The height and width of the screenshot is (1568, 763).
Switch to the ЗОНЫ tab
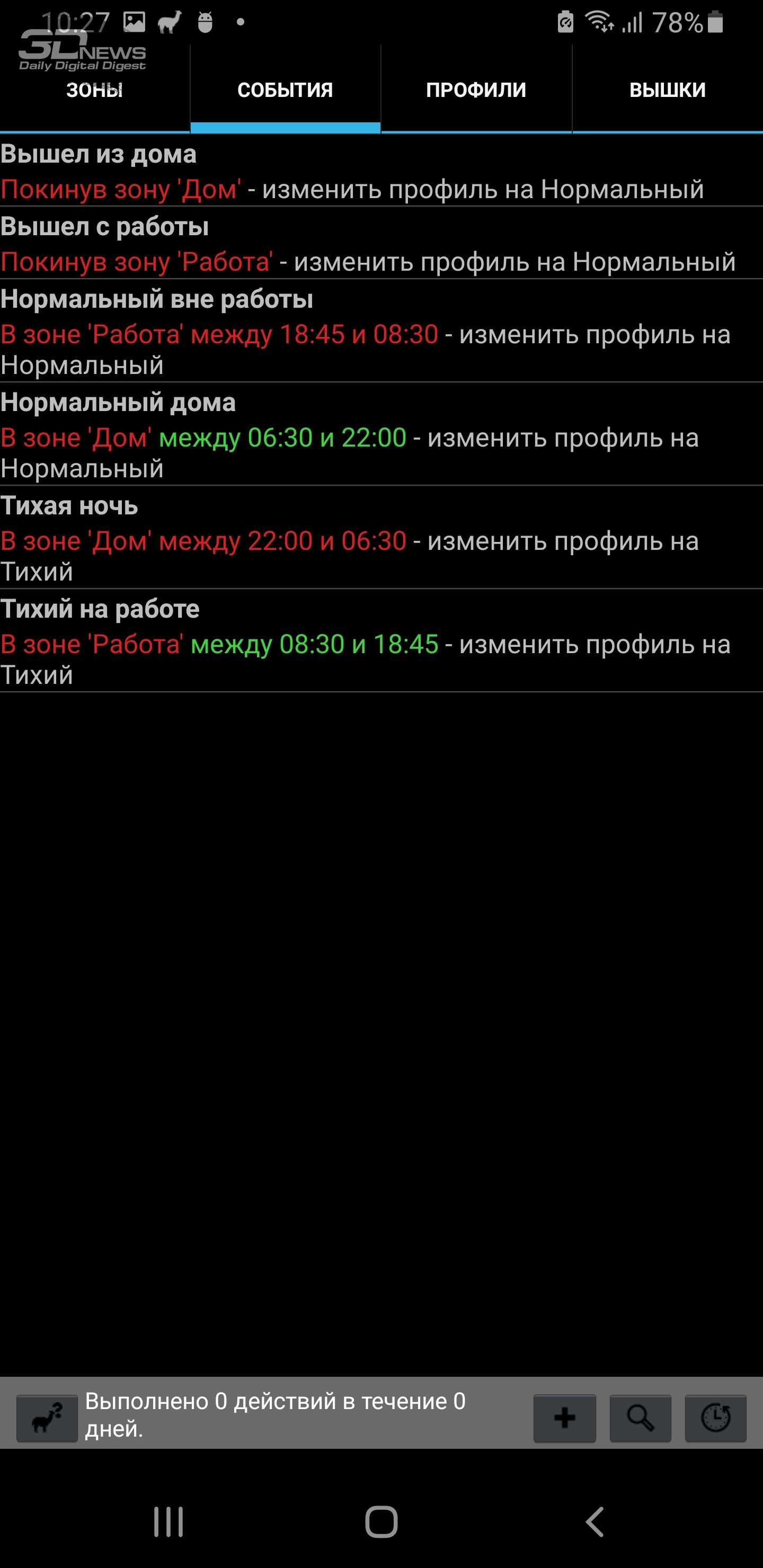pyautogui.click(x=94, y=90)
